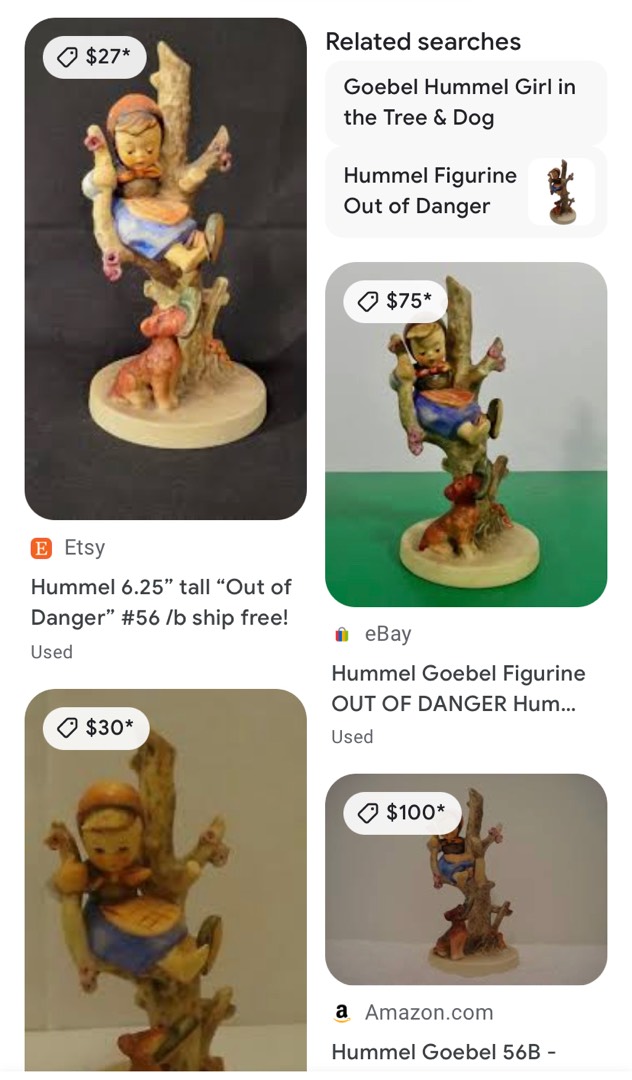Open eBay title Hummel Goebel Figurine OUT OF DANGER
The image size is (632, 1080).
(x=458, y=688)
